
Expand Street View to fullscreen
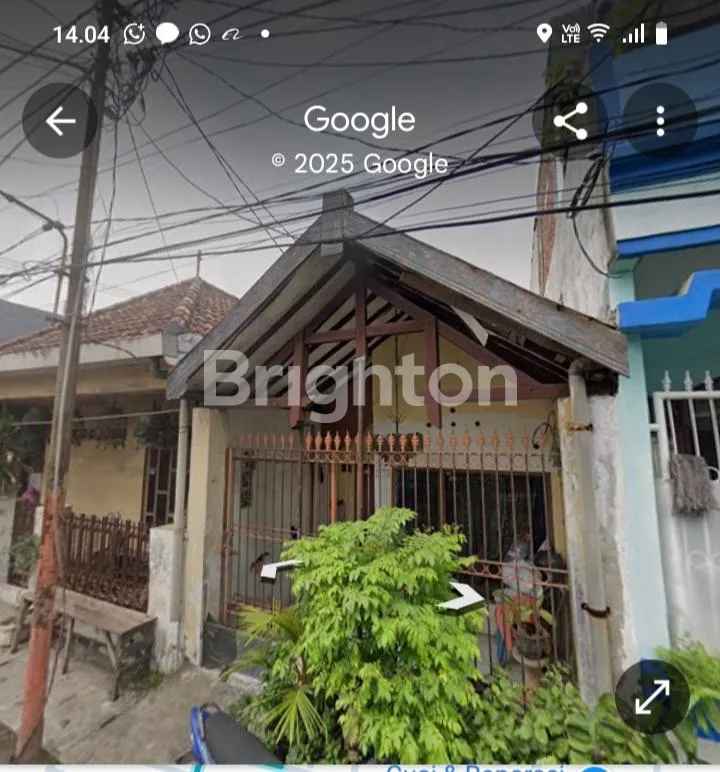[x=652, y=697]
